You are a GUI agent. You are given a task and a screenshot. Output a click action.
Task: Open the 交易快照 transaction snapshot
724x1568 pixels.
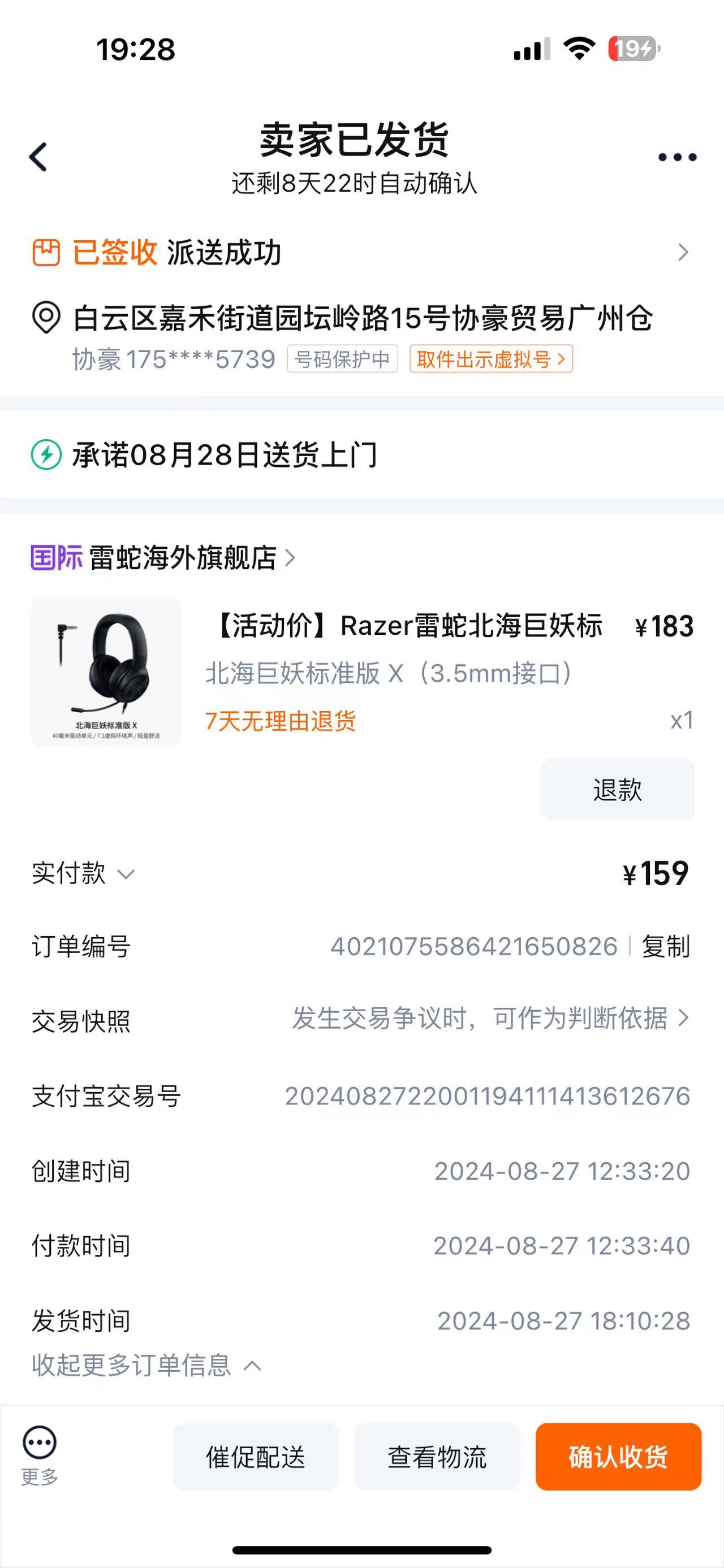490,1019
